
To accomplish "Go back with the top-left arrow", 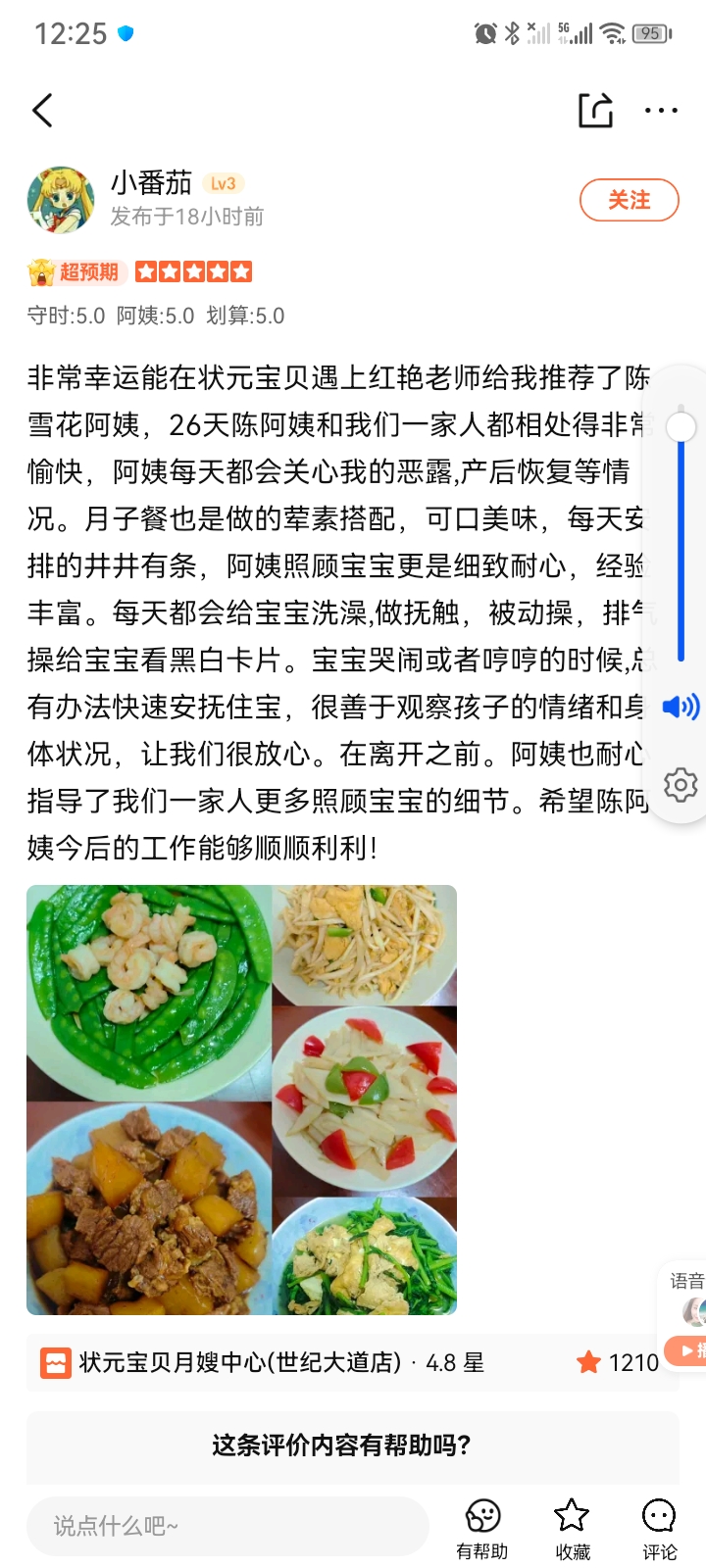I will tap(42, 111).
